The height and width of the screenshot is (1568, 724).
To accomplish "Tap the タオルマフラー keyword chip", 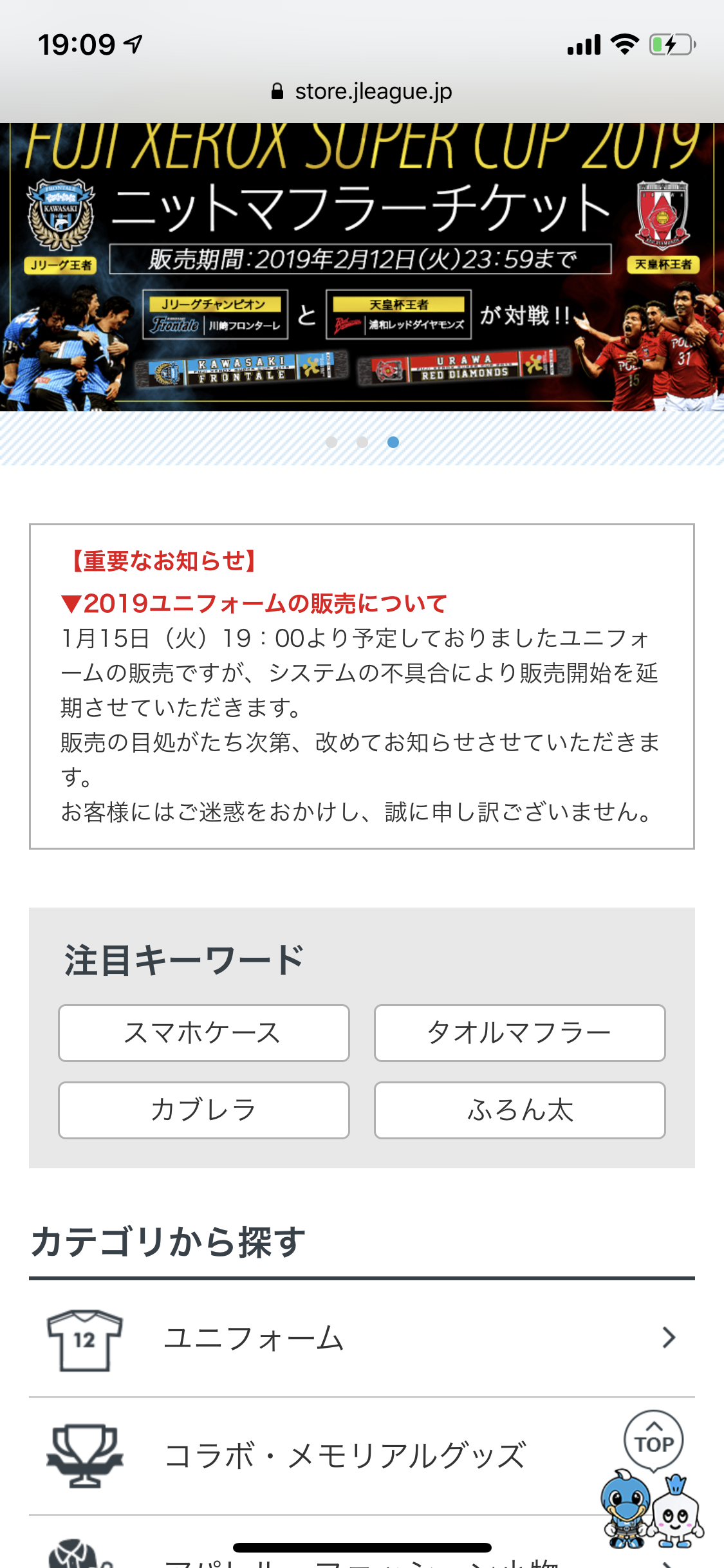I will pos(520,1033).
